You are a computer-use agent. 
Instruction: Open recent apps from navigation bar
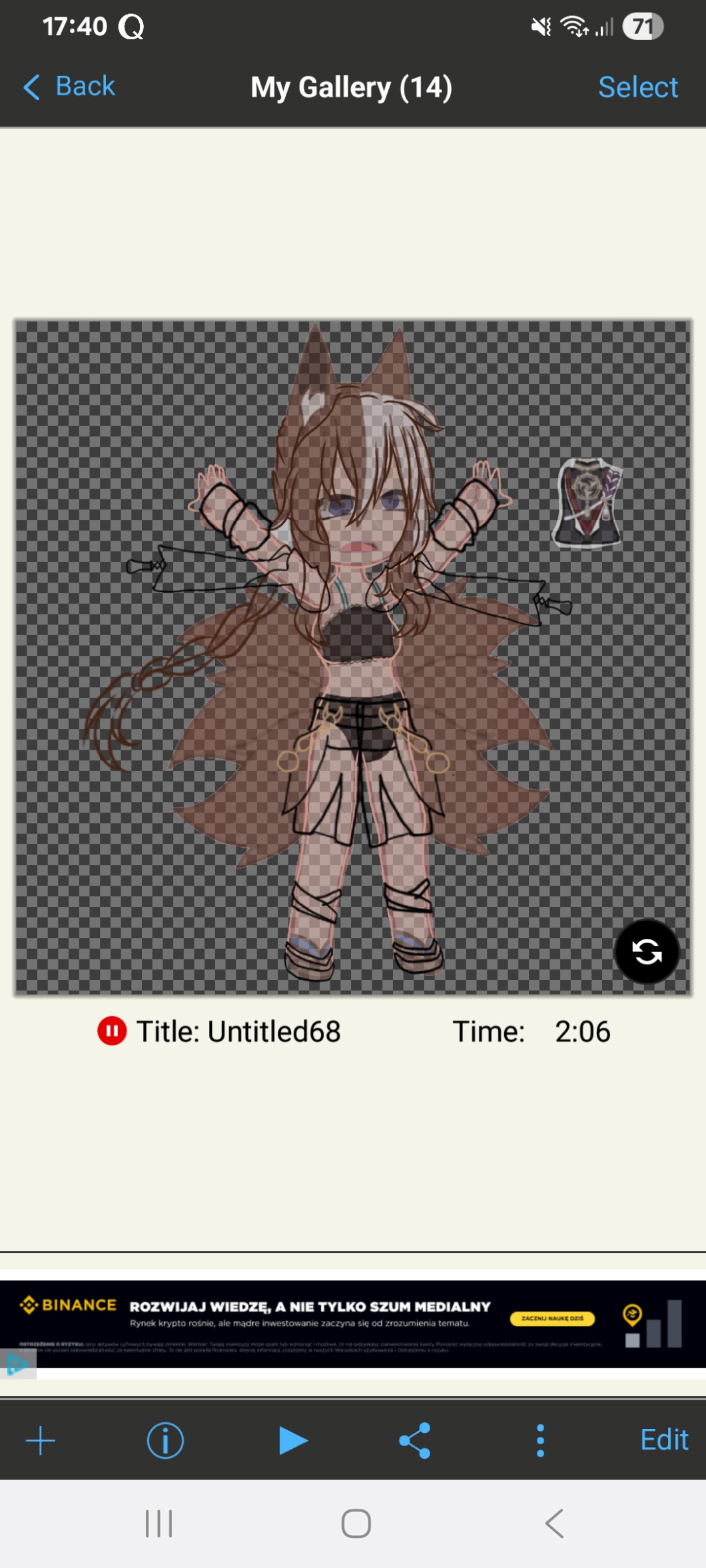(x=159, y=1523)
